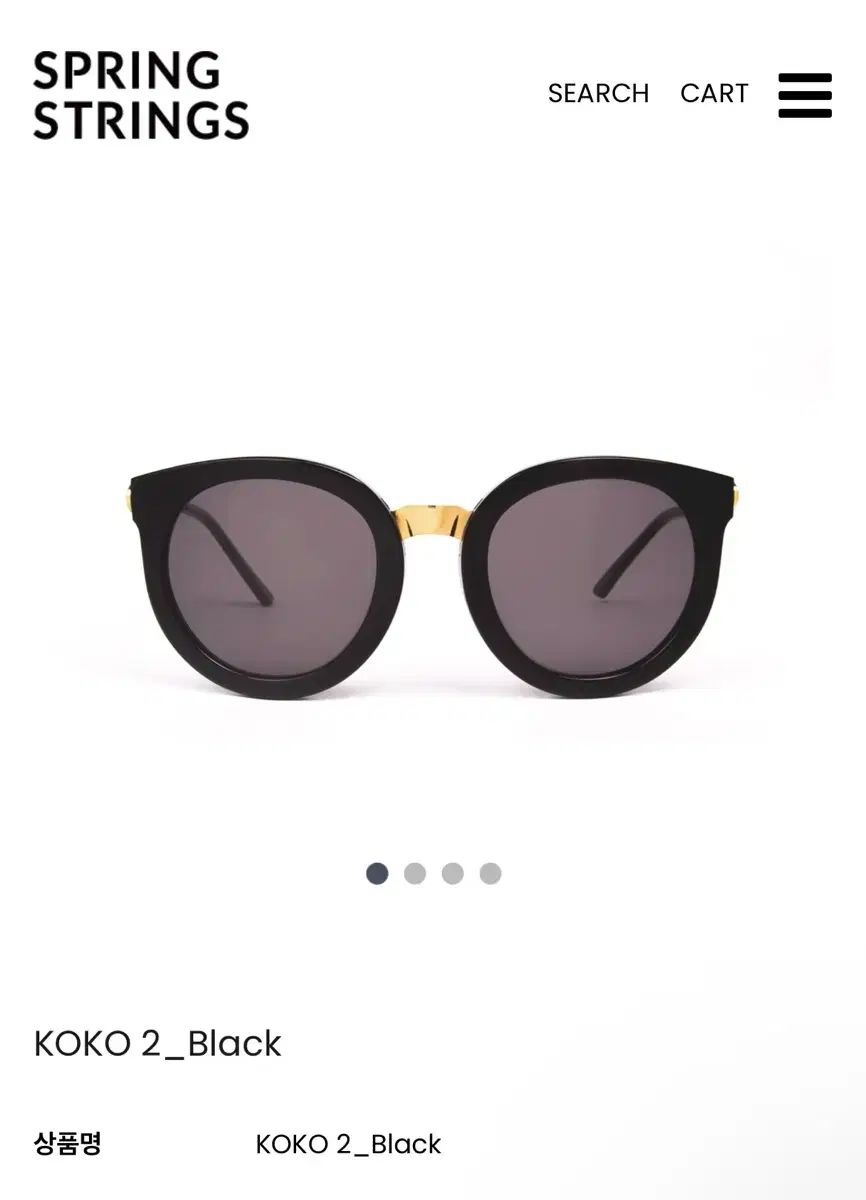Jump to the fourth carousel dot
Screen dimensions: 866x1200
click(x=490, y=873)
